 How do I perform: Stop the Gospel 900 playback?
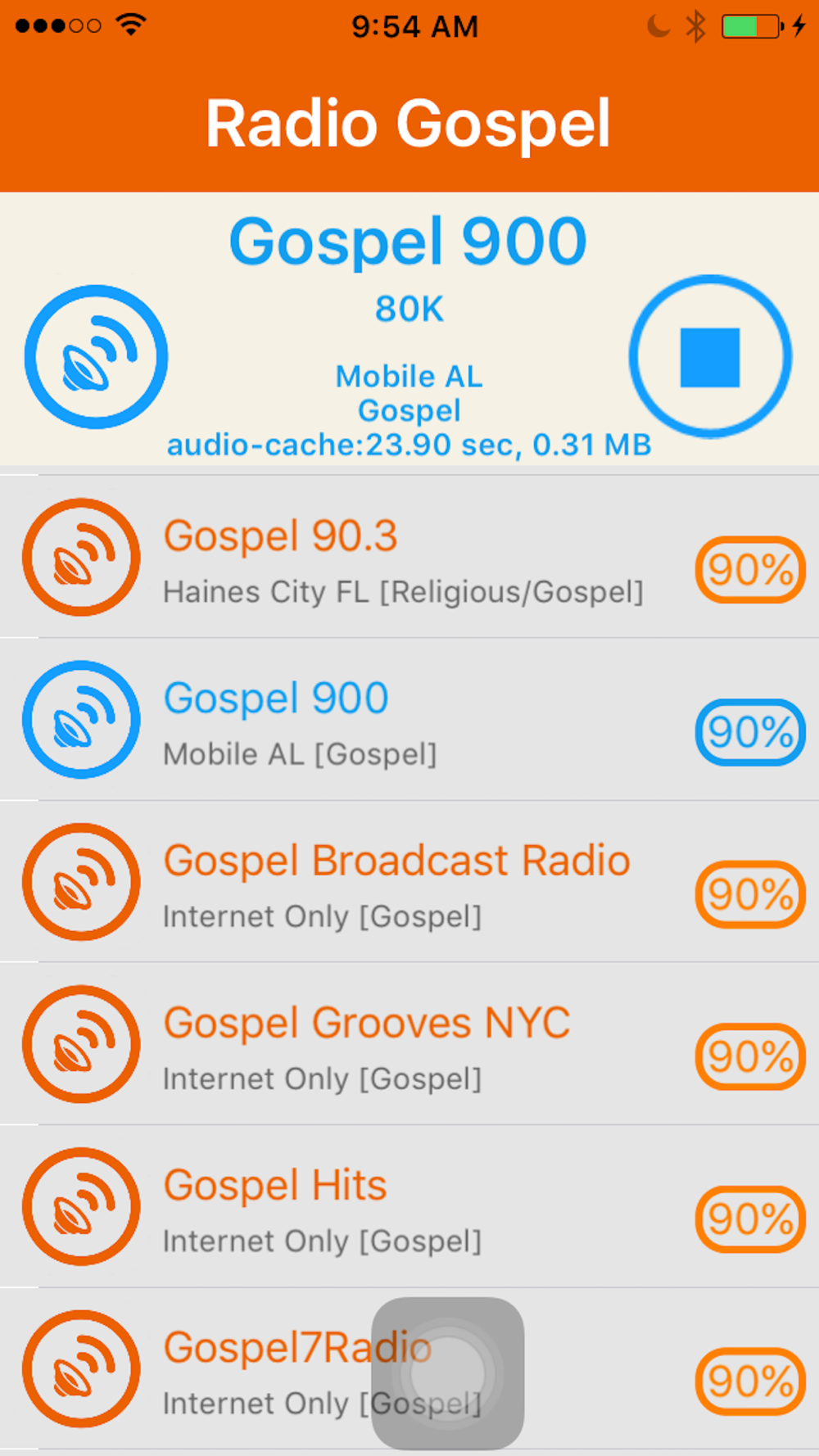tap(710, 356)
